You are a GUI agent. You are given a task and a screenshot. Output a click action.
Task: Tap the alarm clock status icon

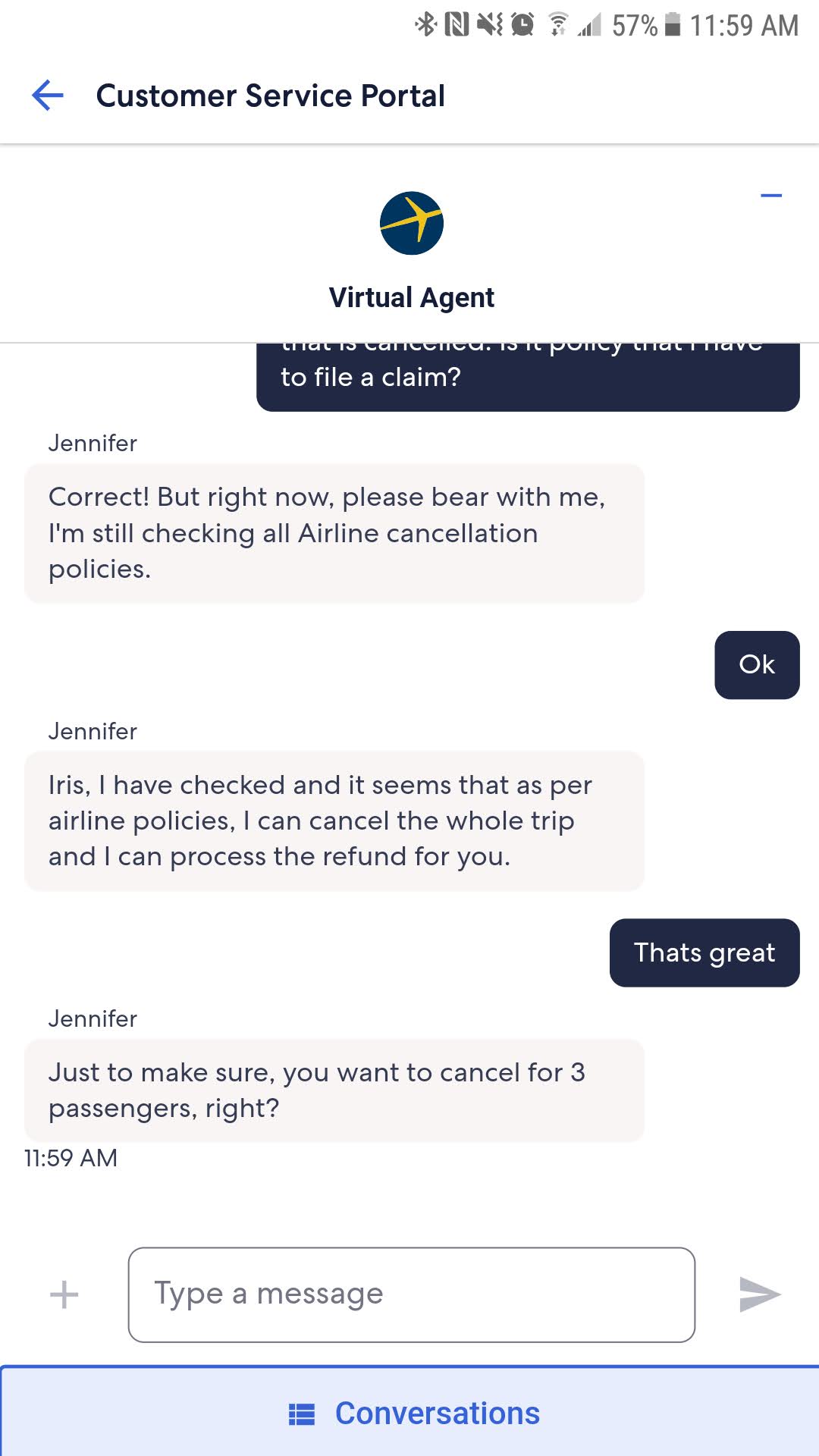(x=522, y=25)
